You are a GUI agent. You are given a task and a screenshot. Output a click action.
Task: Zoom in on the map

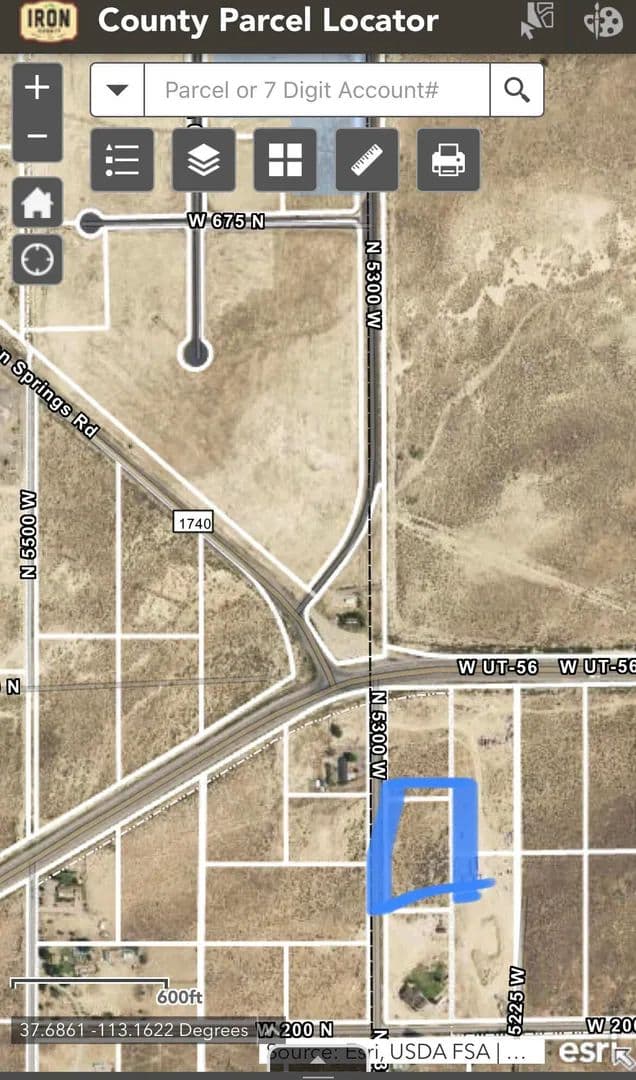37,88
